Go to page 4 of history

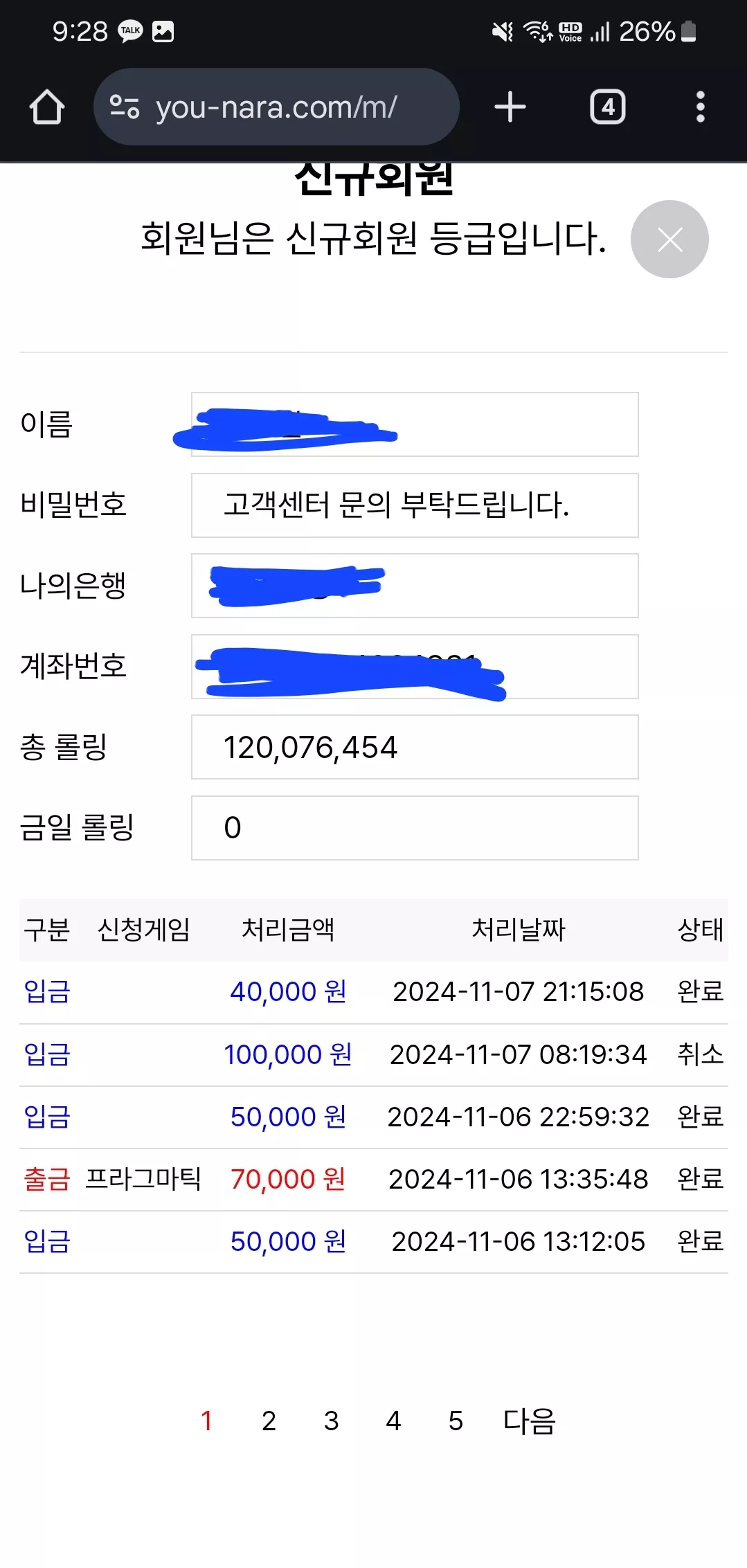coord(393,1421)
